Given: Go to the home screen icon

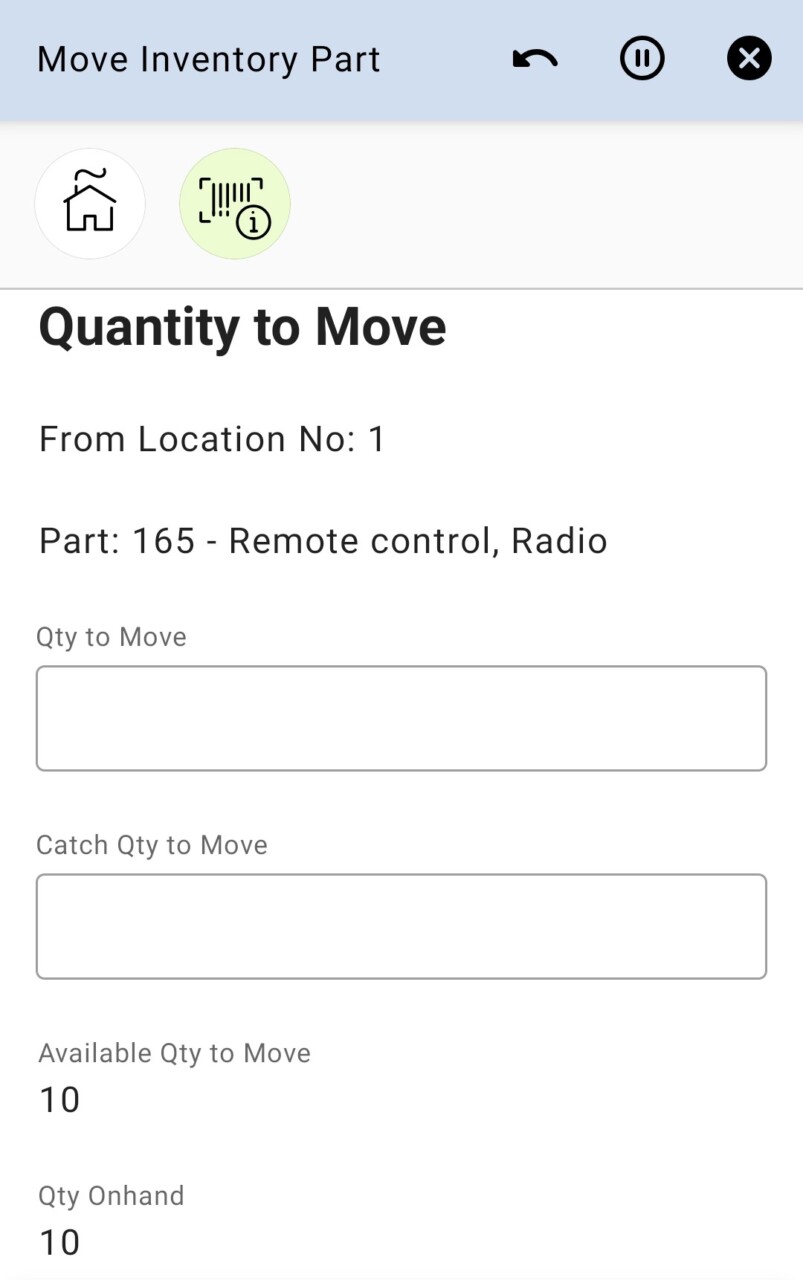Looking at the screenshot, I should point(90,204).
